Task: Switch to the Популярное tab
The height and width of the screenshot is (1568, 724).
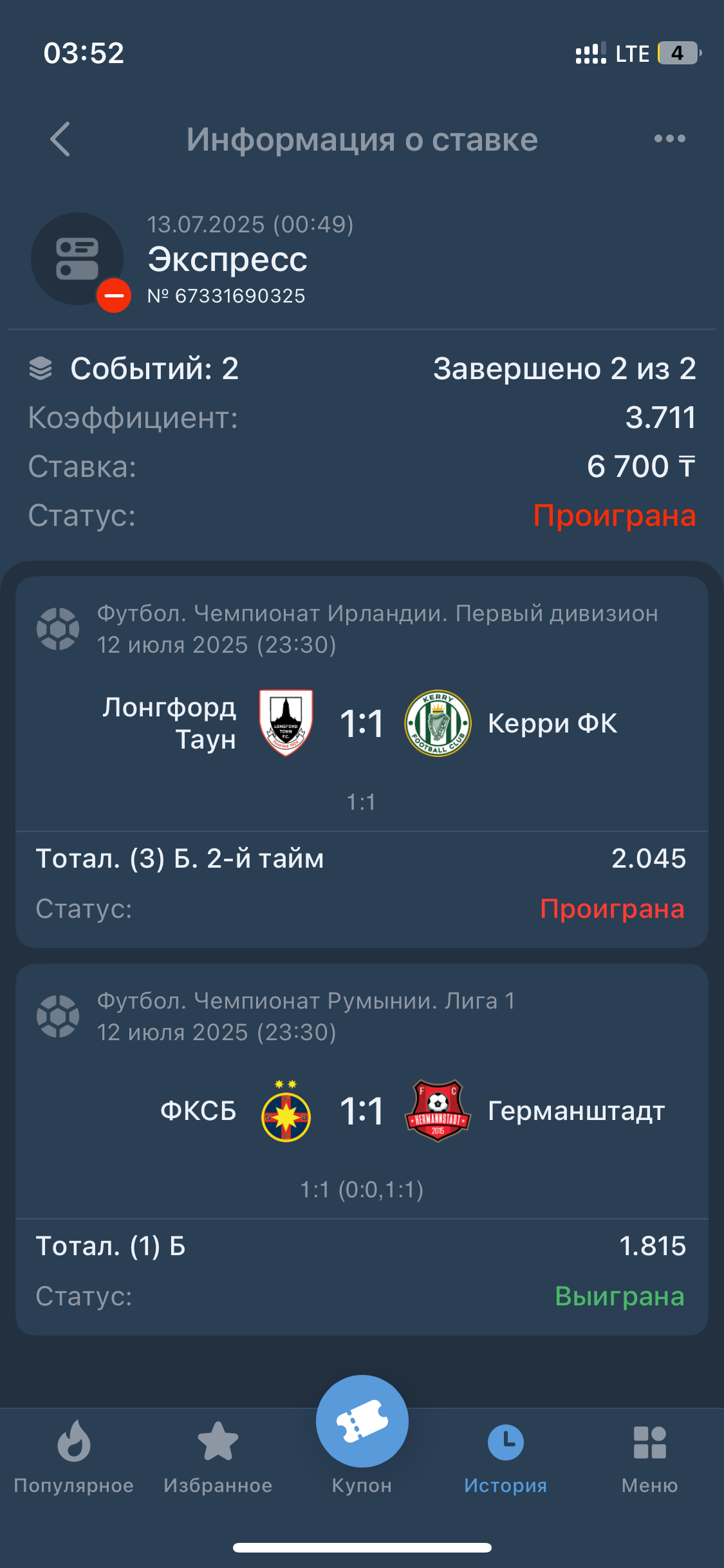Action: (x=73, y=1457)
